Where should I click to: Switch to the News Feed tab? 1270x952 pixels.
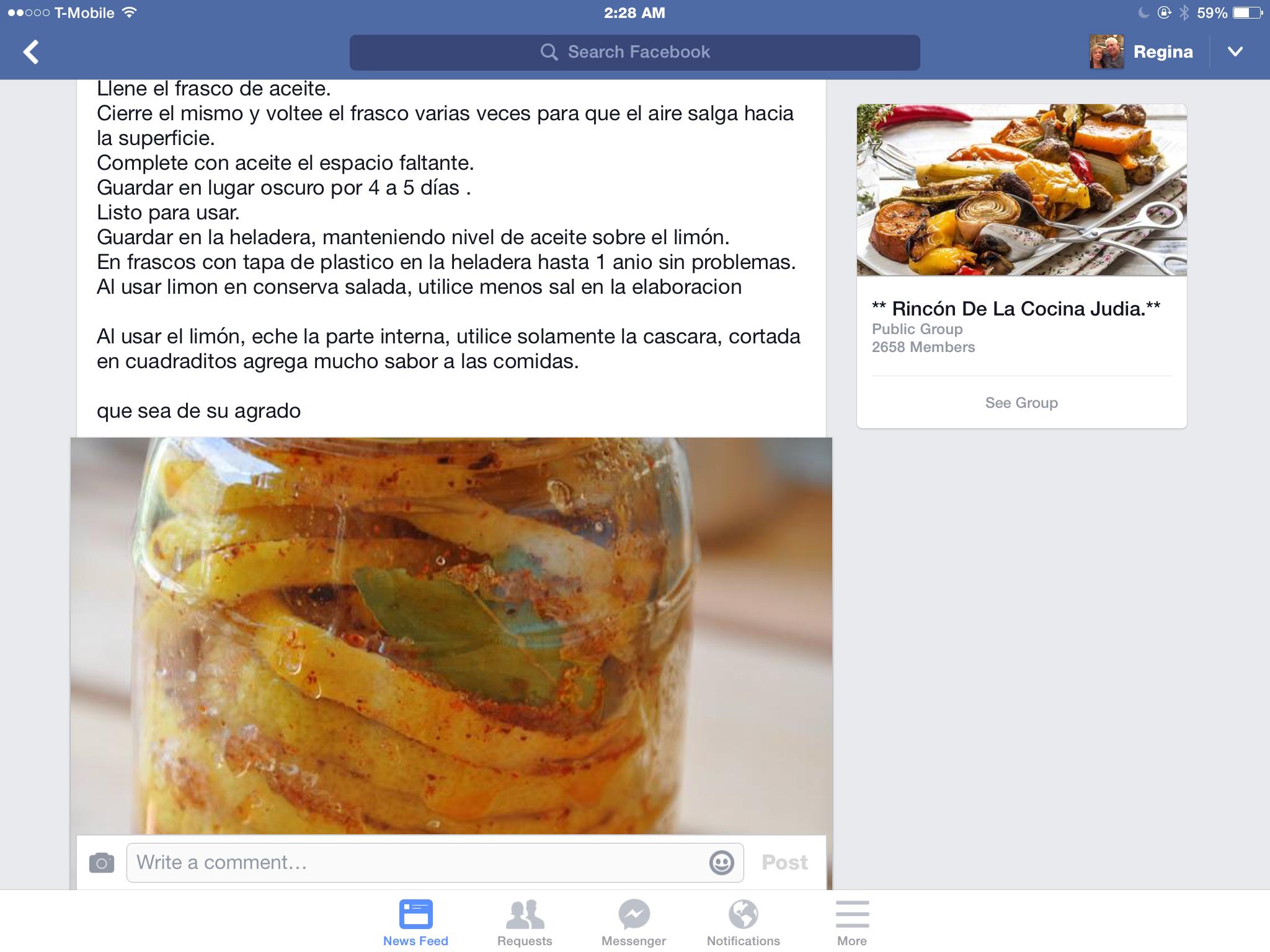pos(415,923)
